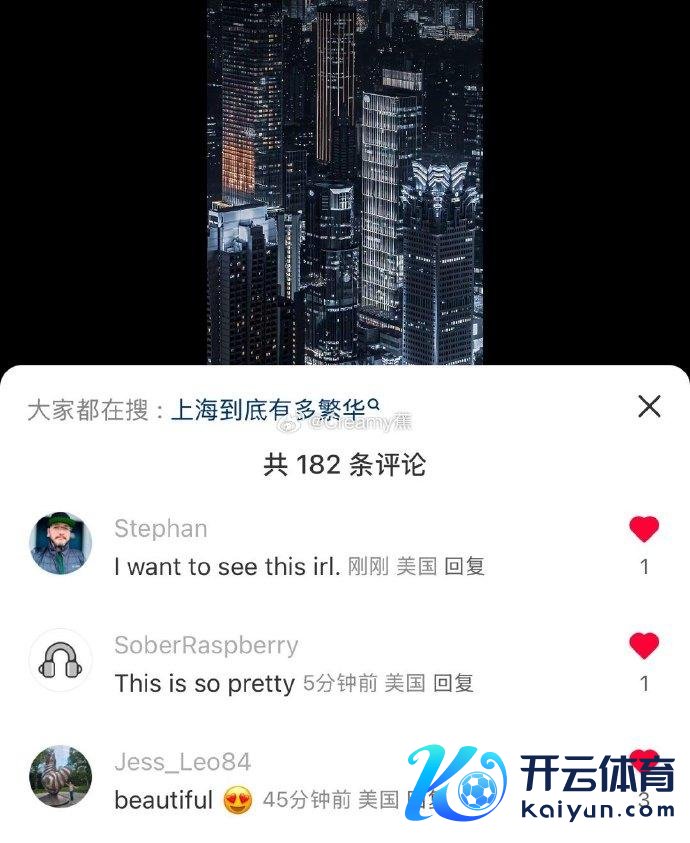Open SoberRaspberry's profile avatar
The height and width of the screenshot is (843, 690).
click(x=60, y=660)
